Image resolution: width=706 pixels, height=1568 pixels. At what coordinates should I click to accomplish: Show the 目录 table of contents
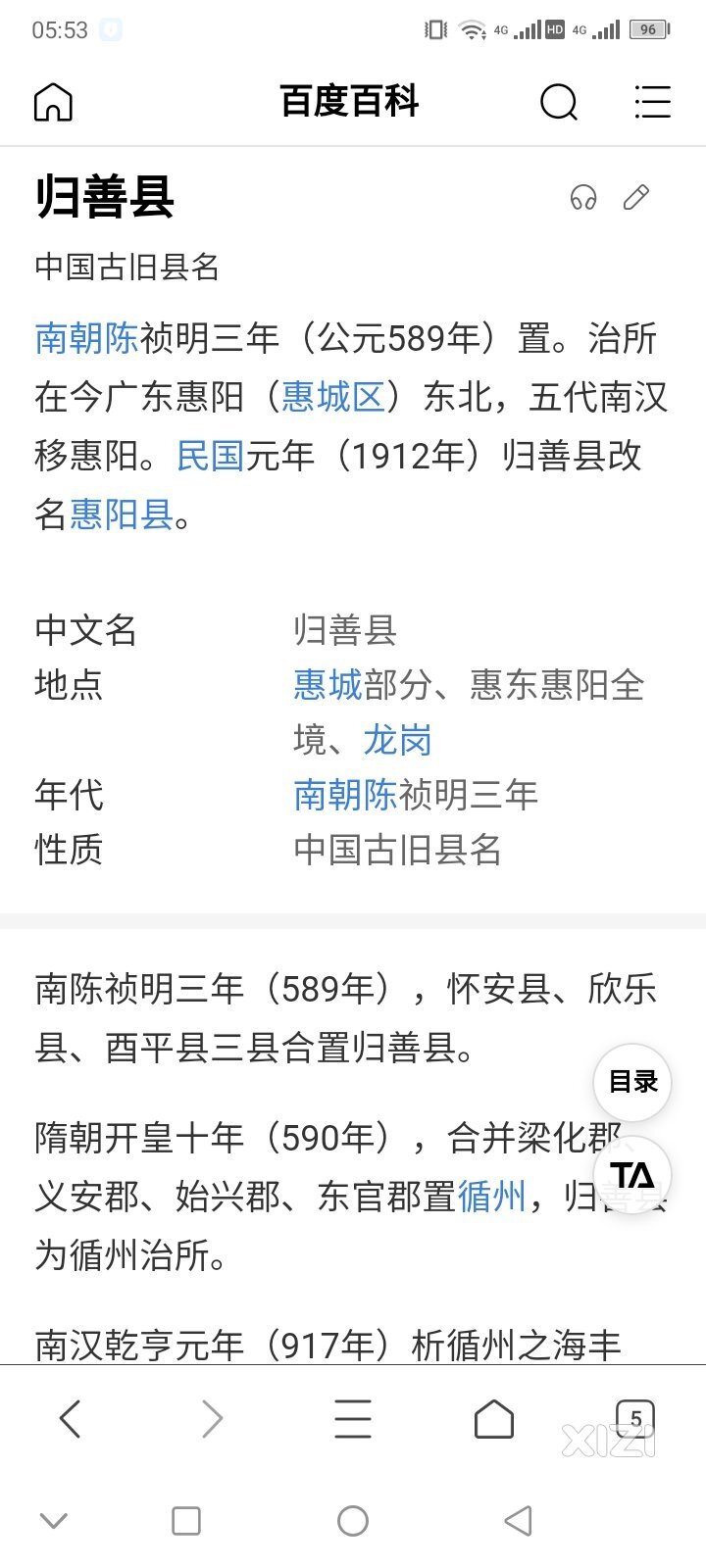pyautogui.click(x=632, y=1082)
